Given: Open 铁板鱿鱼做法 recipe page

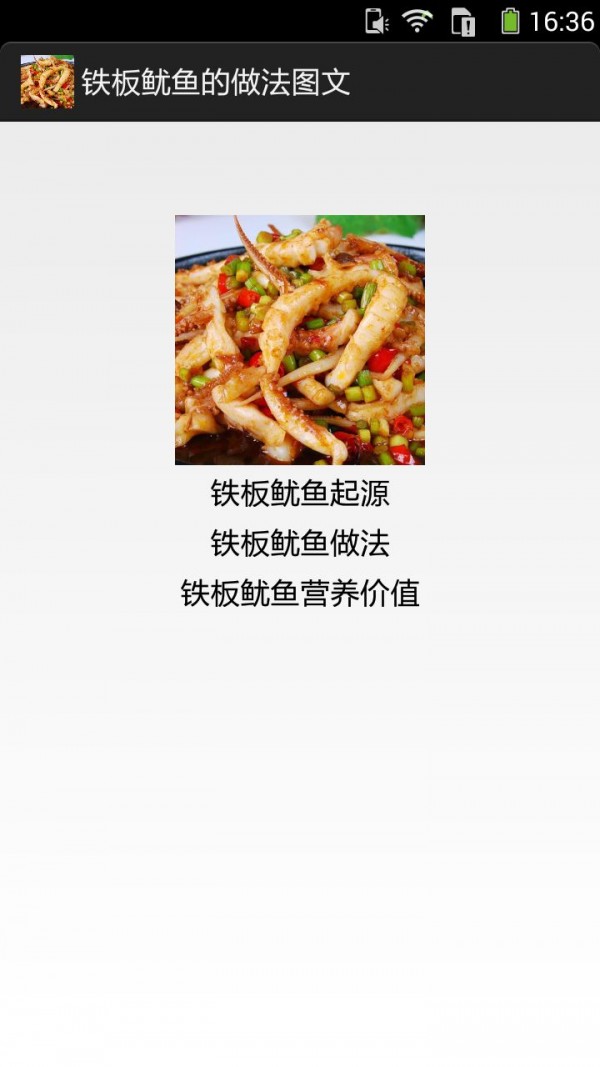Looking at the screenshot, I should point(300,543).
